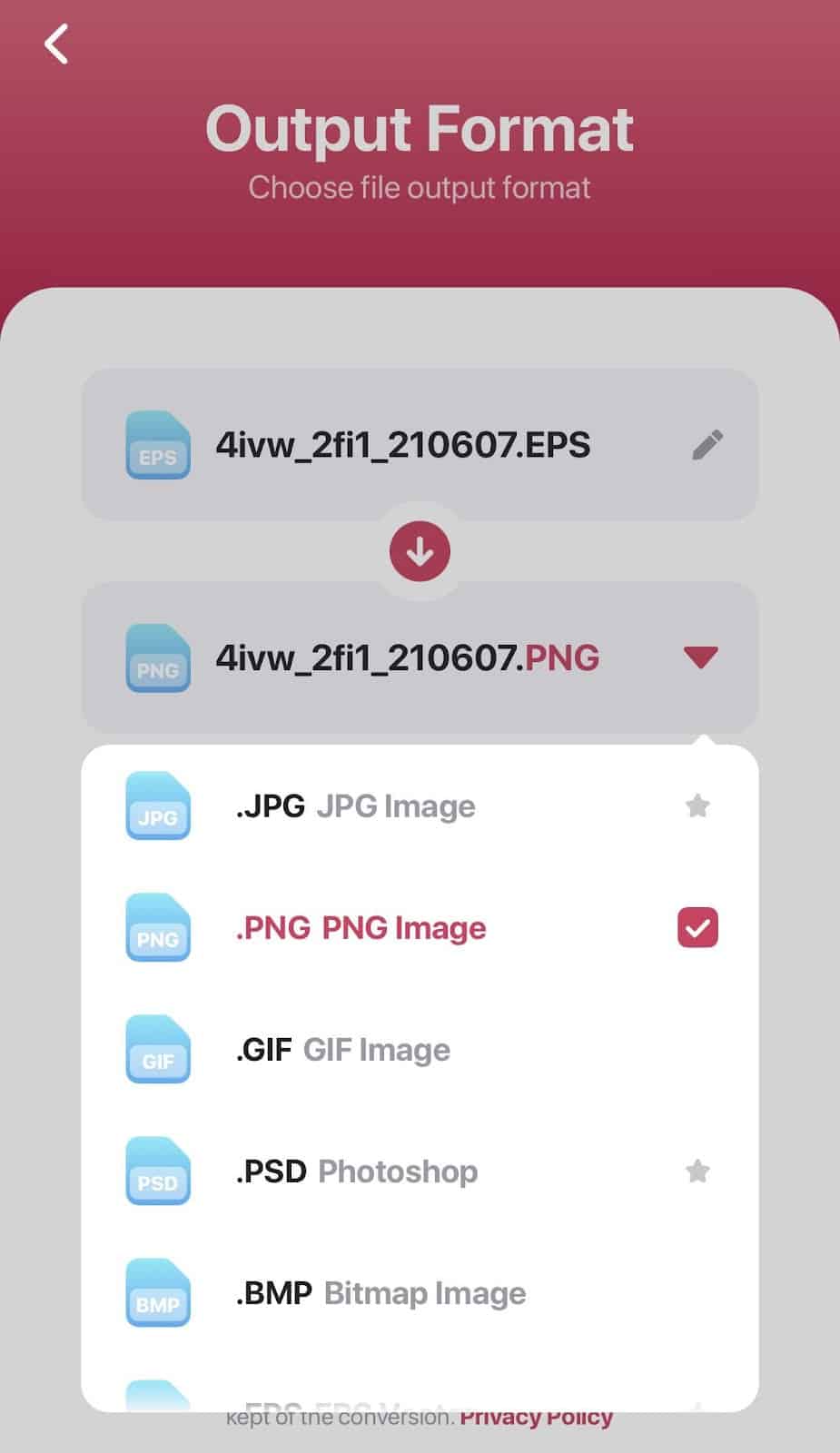Click the red circular arrow between file cards
Viewport: 840px width, 1453px height.
[419, 550]
